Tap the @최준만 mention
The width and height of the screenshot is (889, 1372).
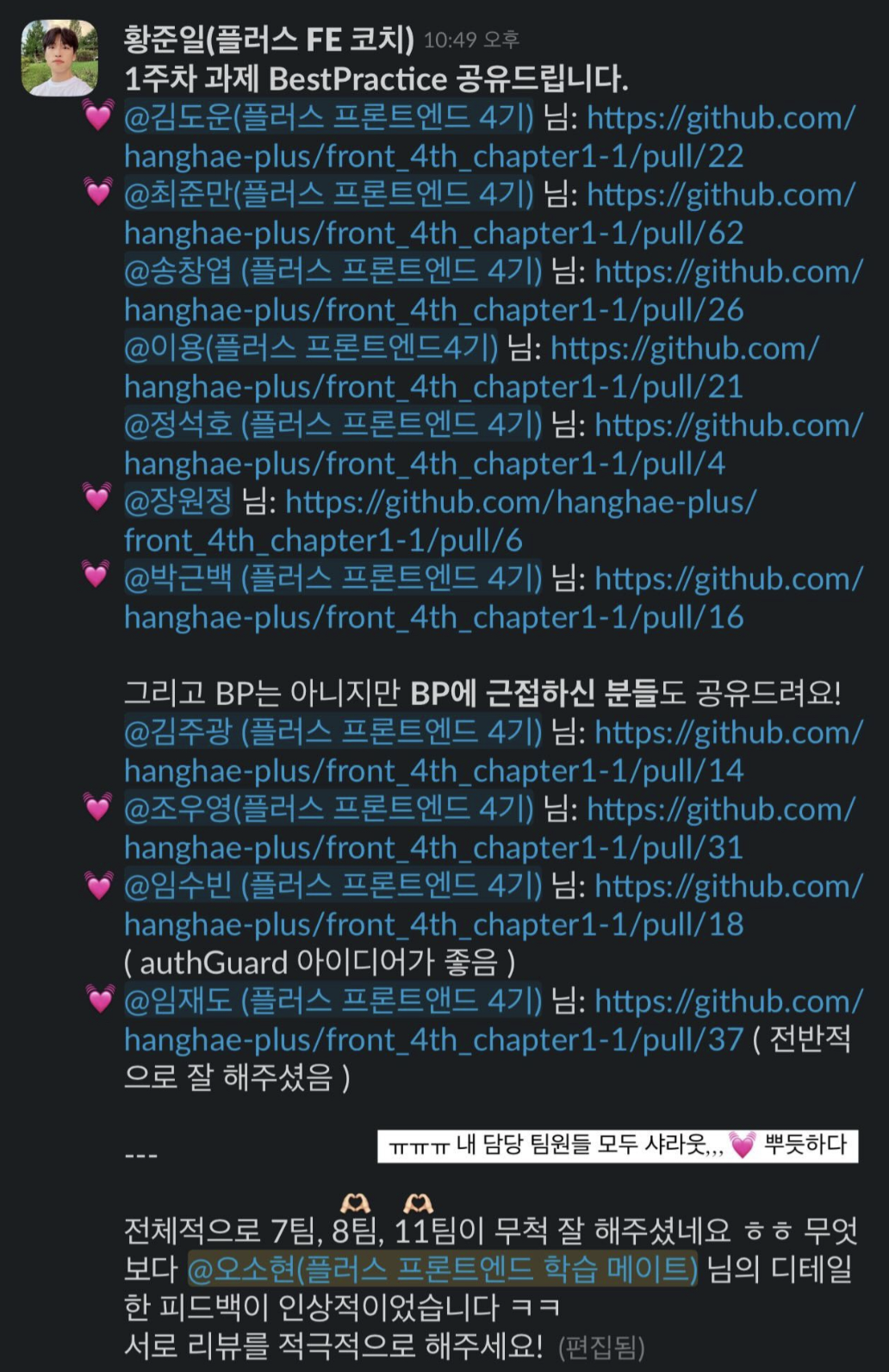[x=328, y=195]
